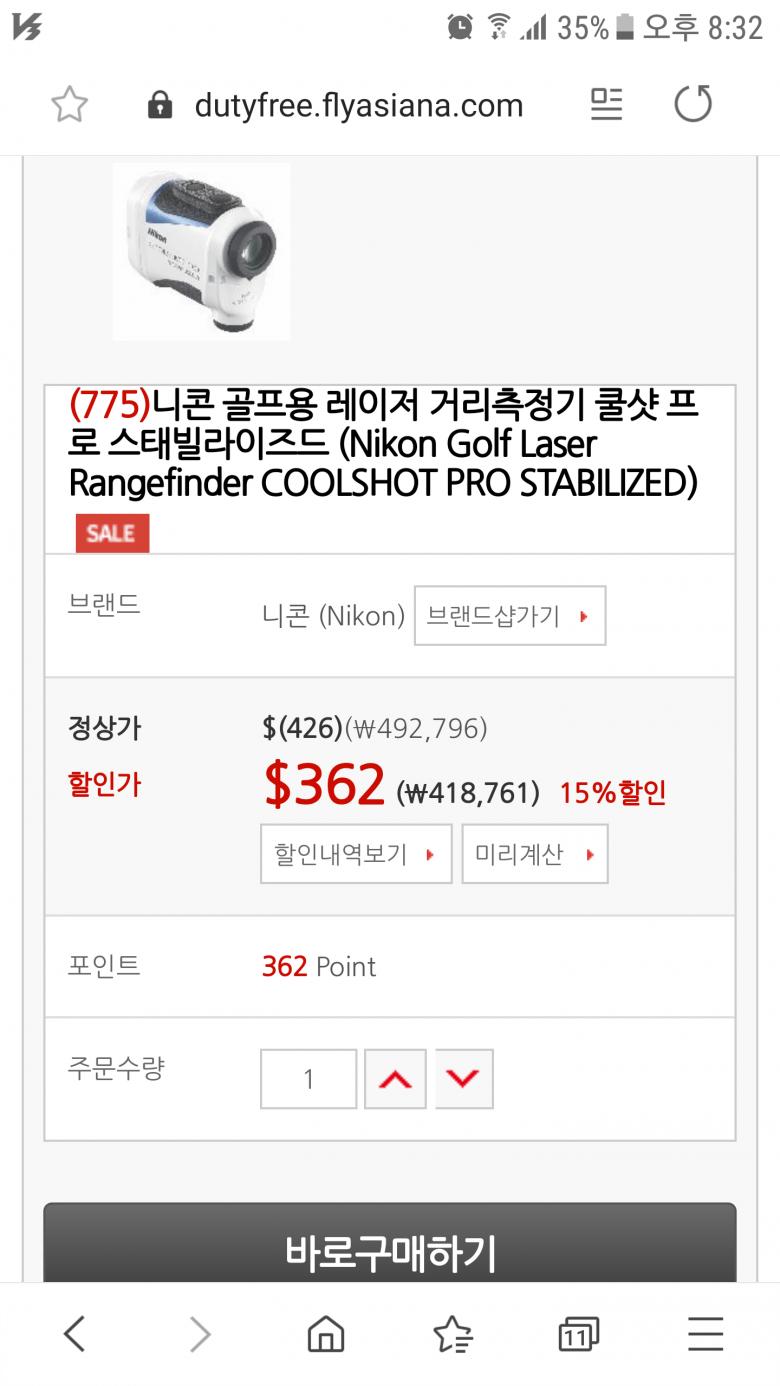This screenshot has height=1386, width=780.
Task: Bookmark this page with the star icon
Action: [69, 105]
